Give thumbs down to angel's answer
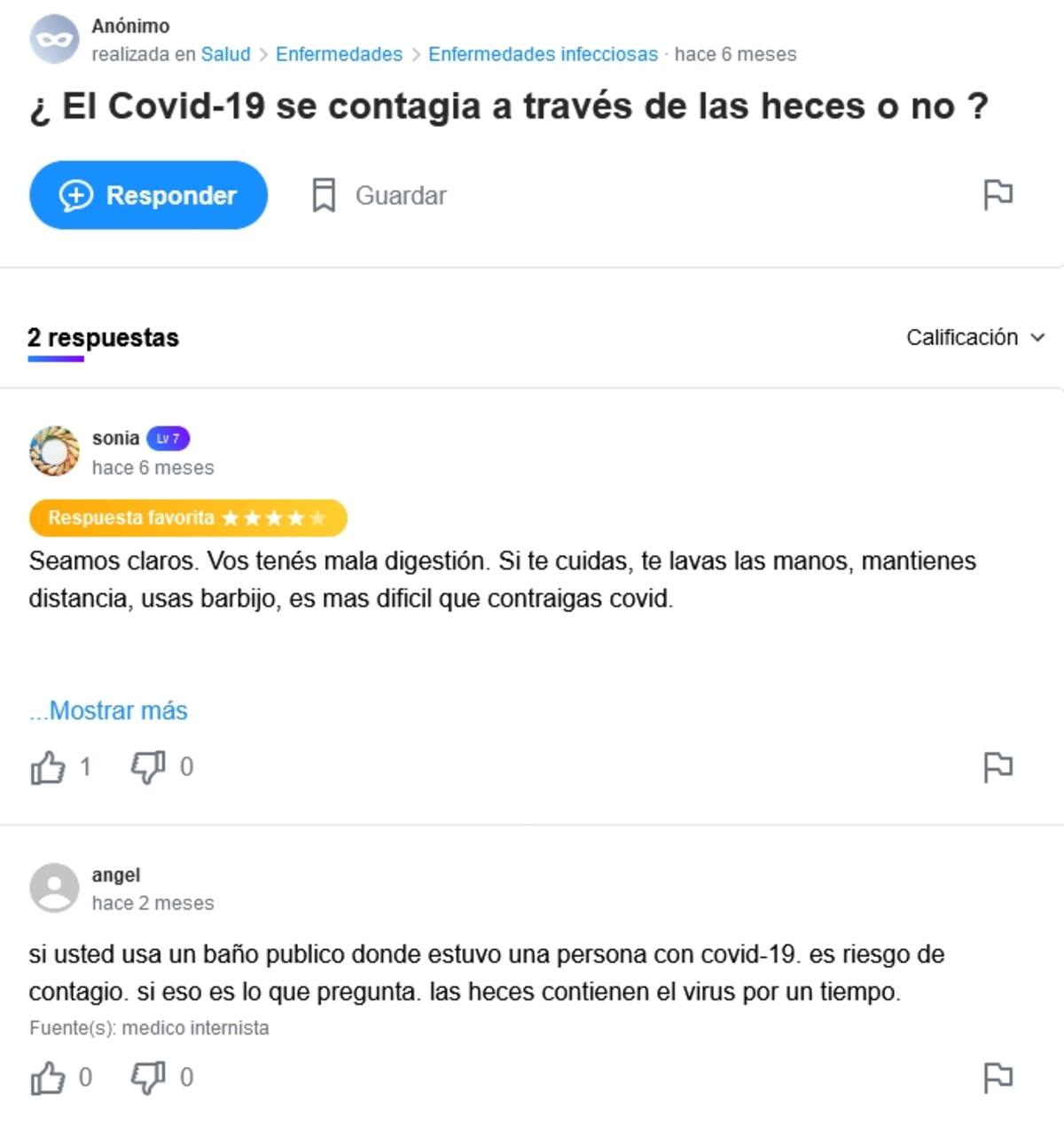The height and width of the screenshot is (1122, 1064). pos(148,1078)
